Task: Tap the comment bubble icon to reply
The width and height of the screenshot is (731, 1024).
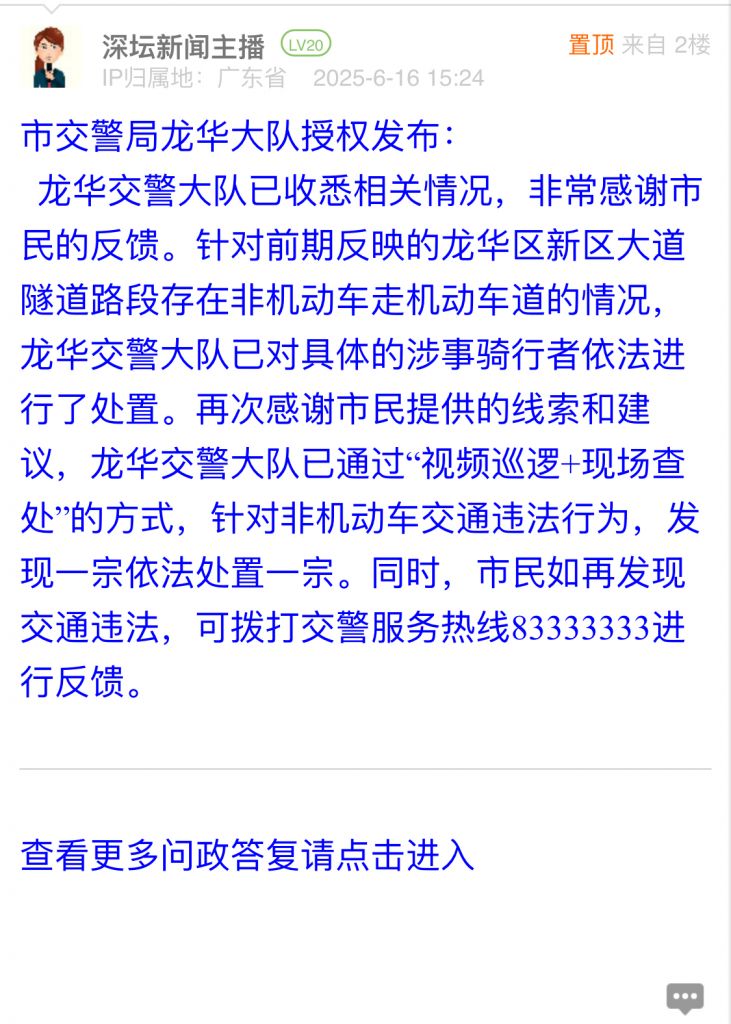Action: [685, 997]
